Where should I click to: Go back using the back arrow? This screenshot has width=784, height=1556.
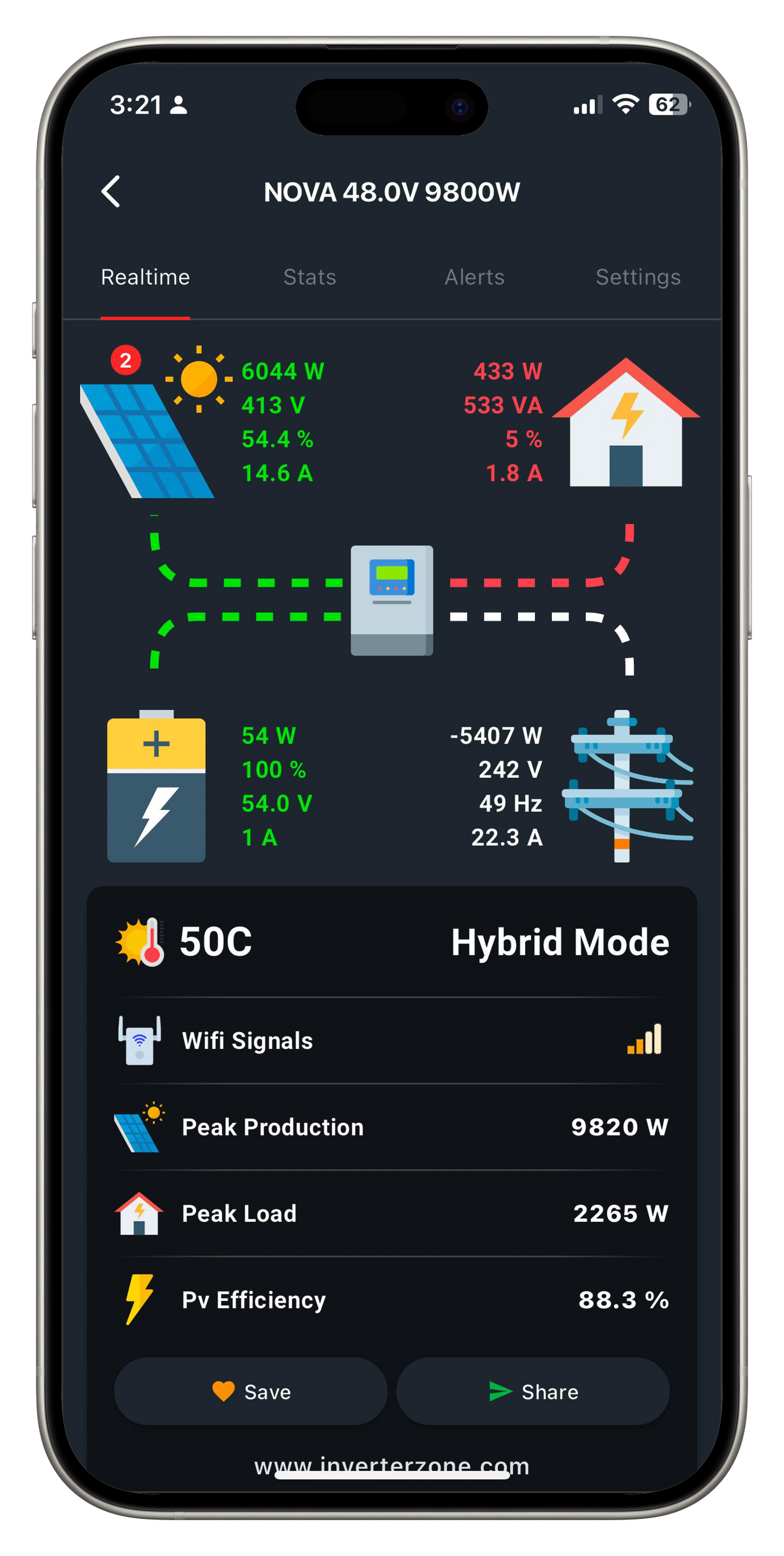coord(111,192)
